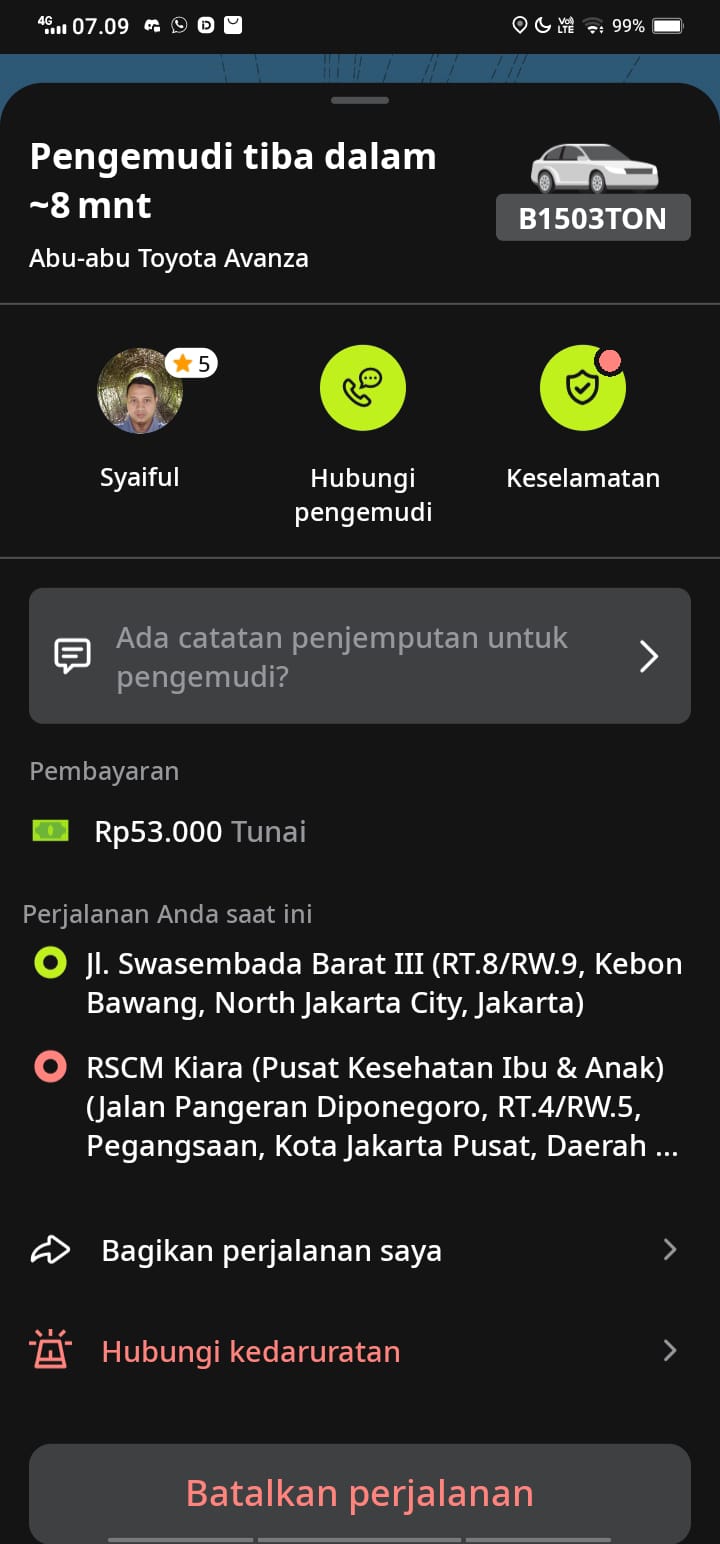Open driver Syaiful's profile photo
This screenshot has height=1544, width=720.
coord(140,390)
